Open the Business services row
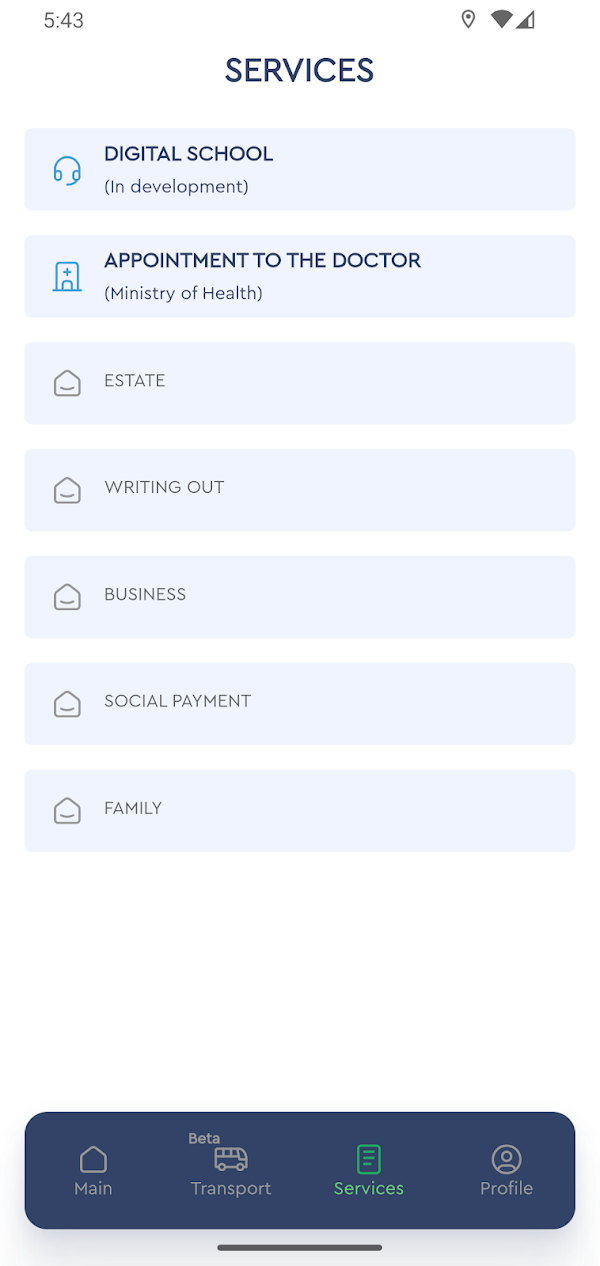The width and height of the screenshot is (600, 1266). click(299, 596)
